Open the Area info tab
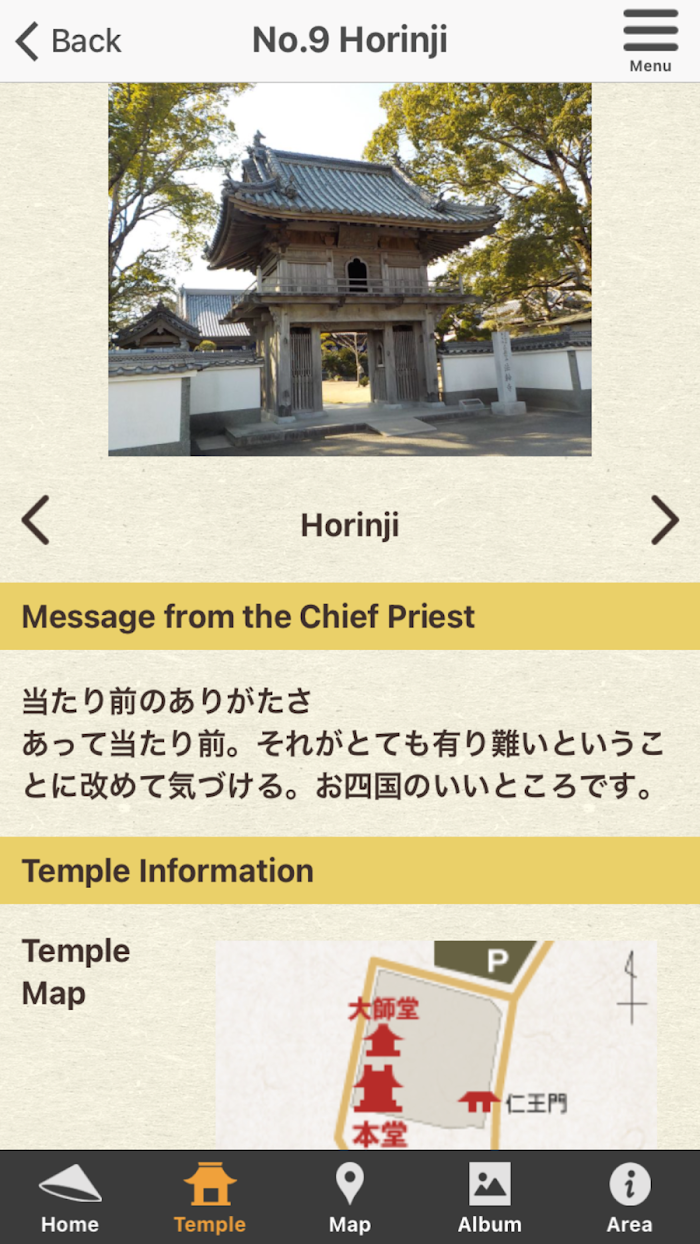 [630, 1198]
